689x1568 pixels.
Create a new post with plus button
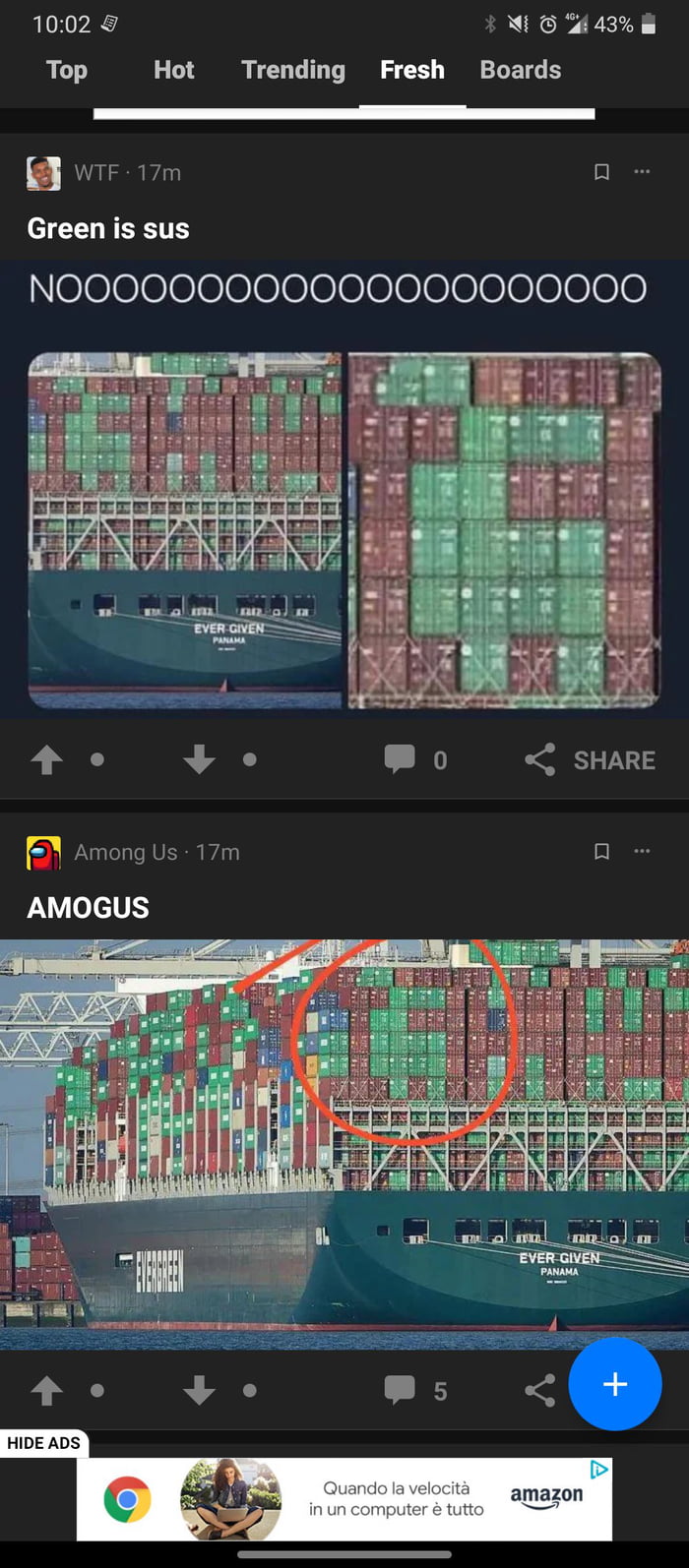(x=615, y=1384)
